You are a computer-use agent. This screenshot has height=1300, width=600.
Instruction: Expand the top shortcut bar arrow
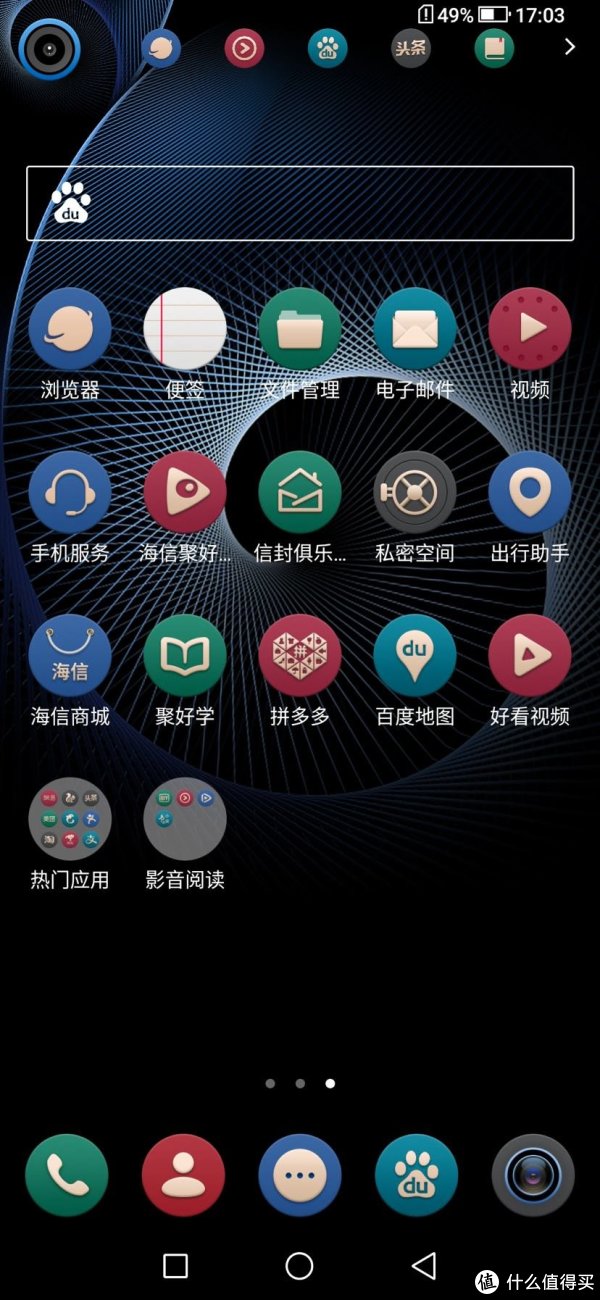pos(570,47)
